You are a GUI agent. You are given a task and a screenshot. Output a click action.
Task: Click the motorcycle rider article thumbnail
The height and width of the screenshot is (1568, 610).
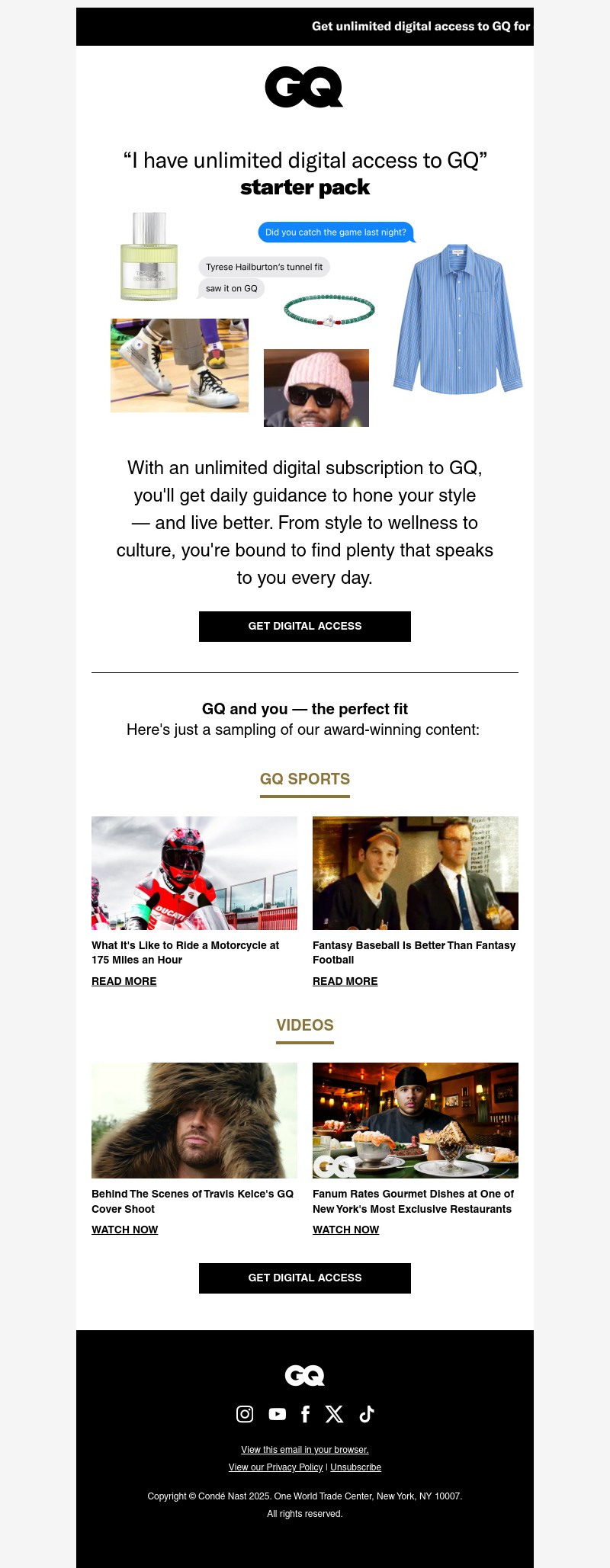(194, 872)
